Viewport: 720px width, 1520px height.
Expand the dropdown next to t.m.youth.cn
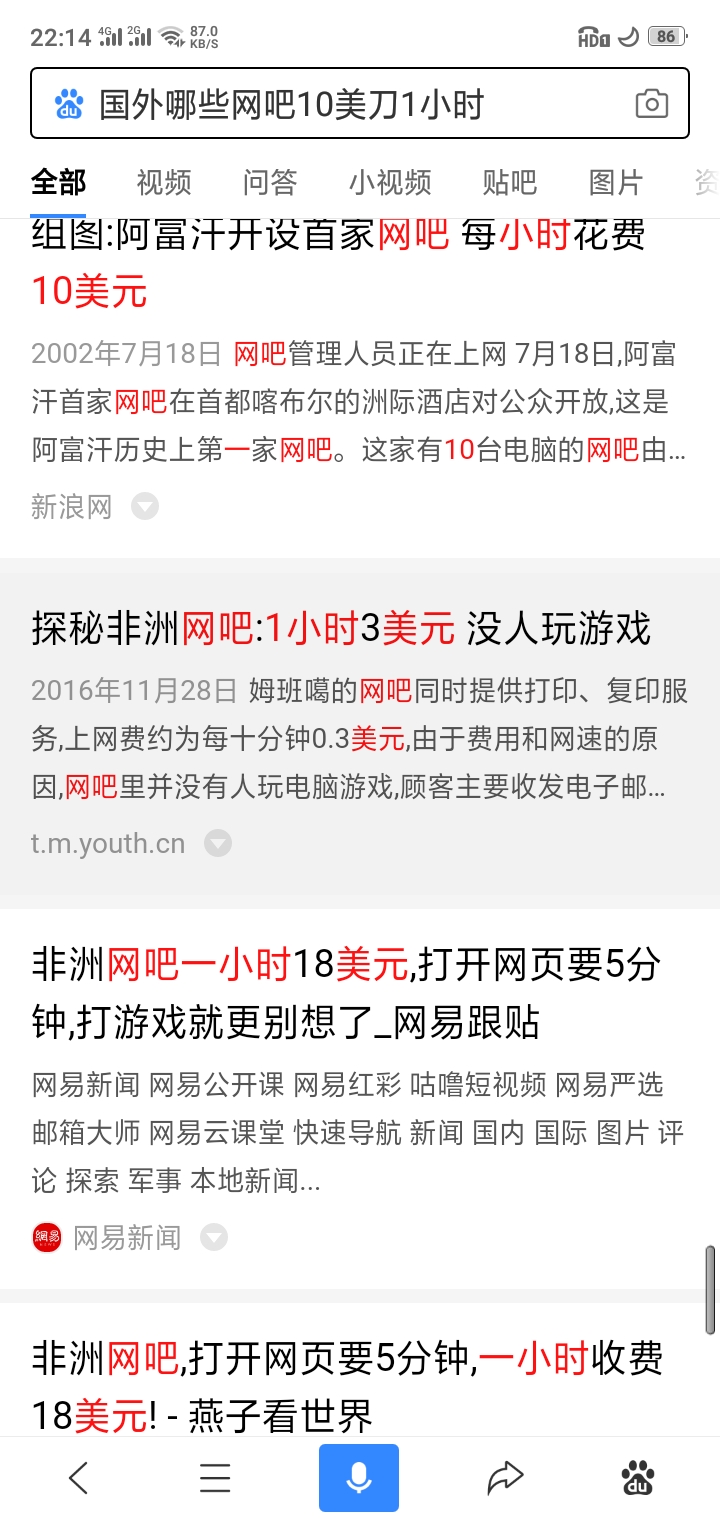218,844
